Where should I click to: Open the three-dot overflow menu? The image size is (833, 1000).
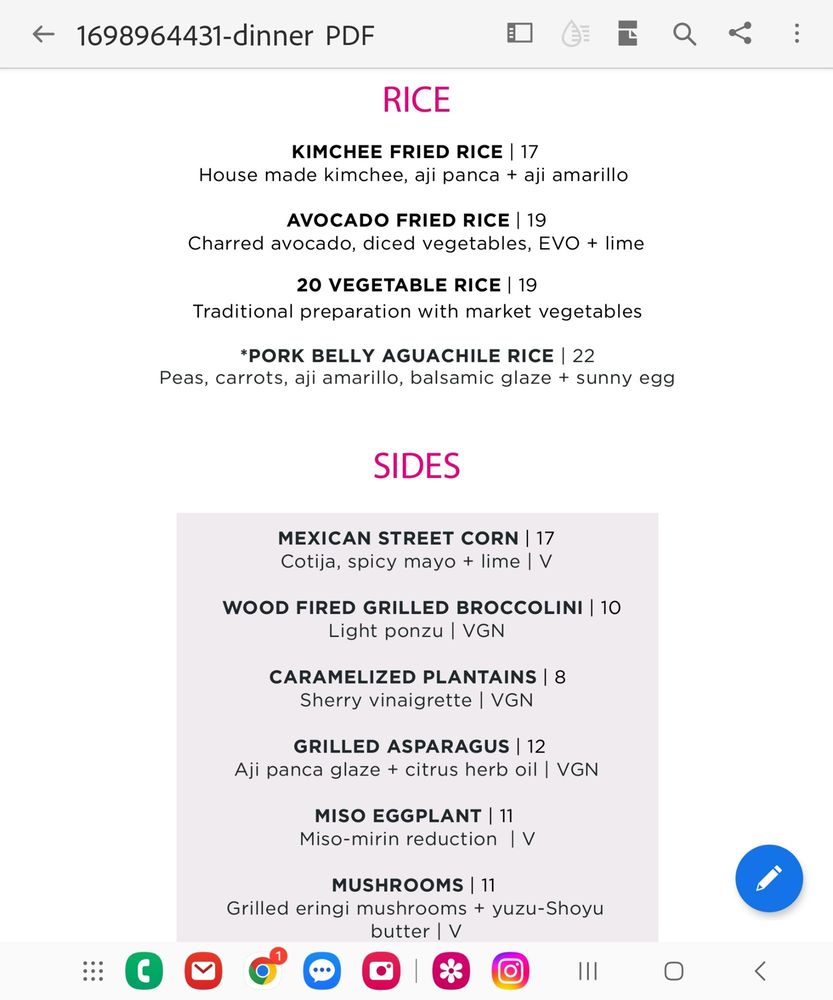(796, 34)
